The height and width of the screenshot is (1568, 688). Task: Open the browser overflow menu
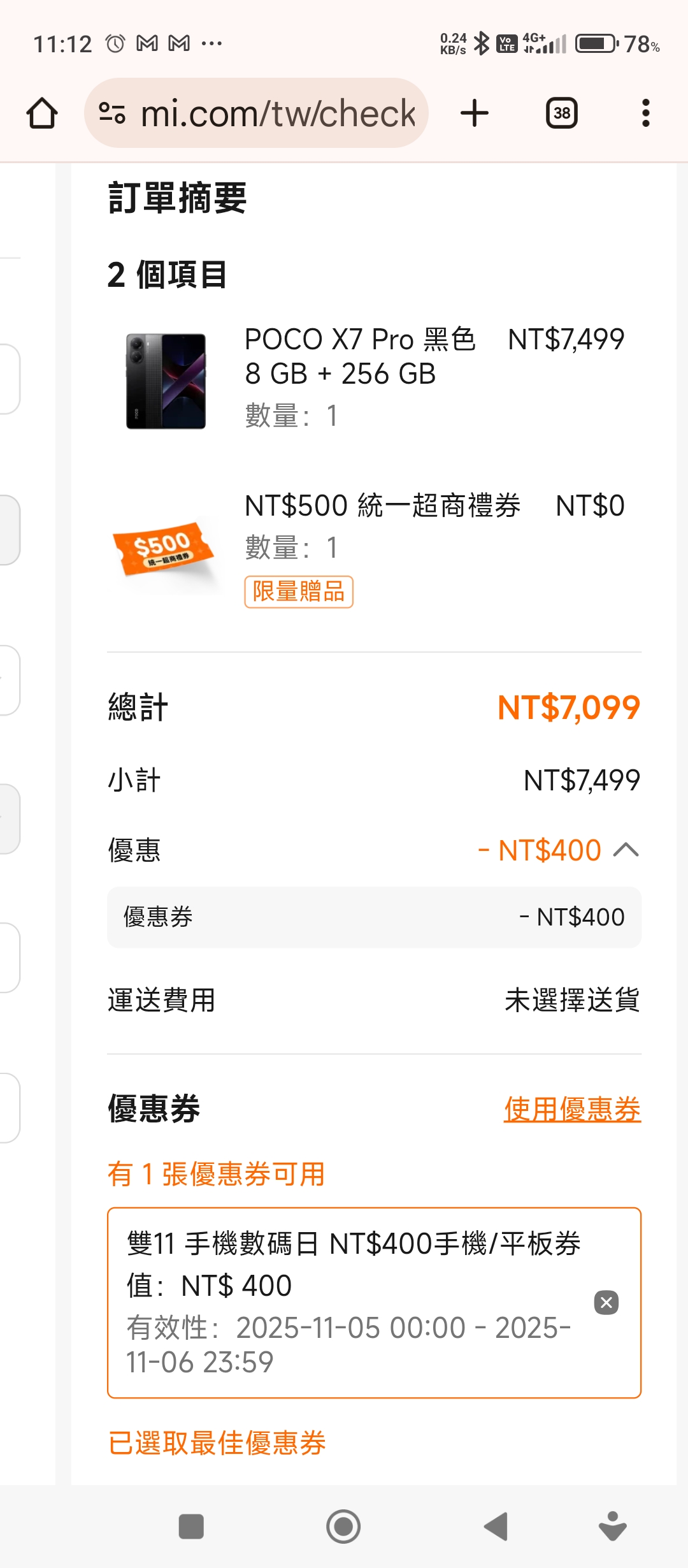(645, 113)
